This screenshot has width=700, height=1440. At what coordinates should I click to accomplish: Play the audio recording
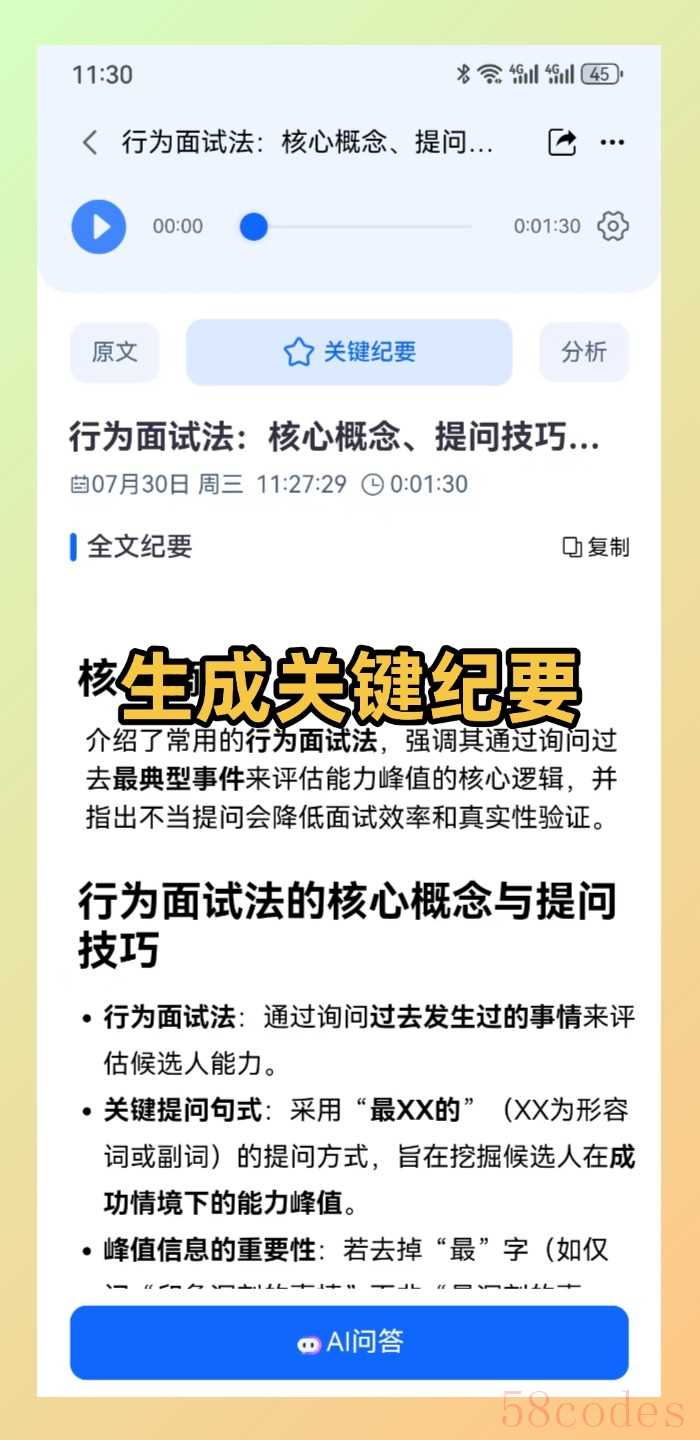click(99, 227)
